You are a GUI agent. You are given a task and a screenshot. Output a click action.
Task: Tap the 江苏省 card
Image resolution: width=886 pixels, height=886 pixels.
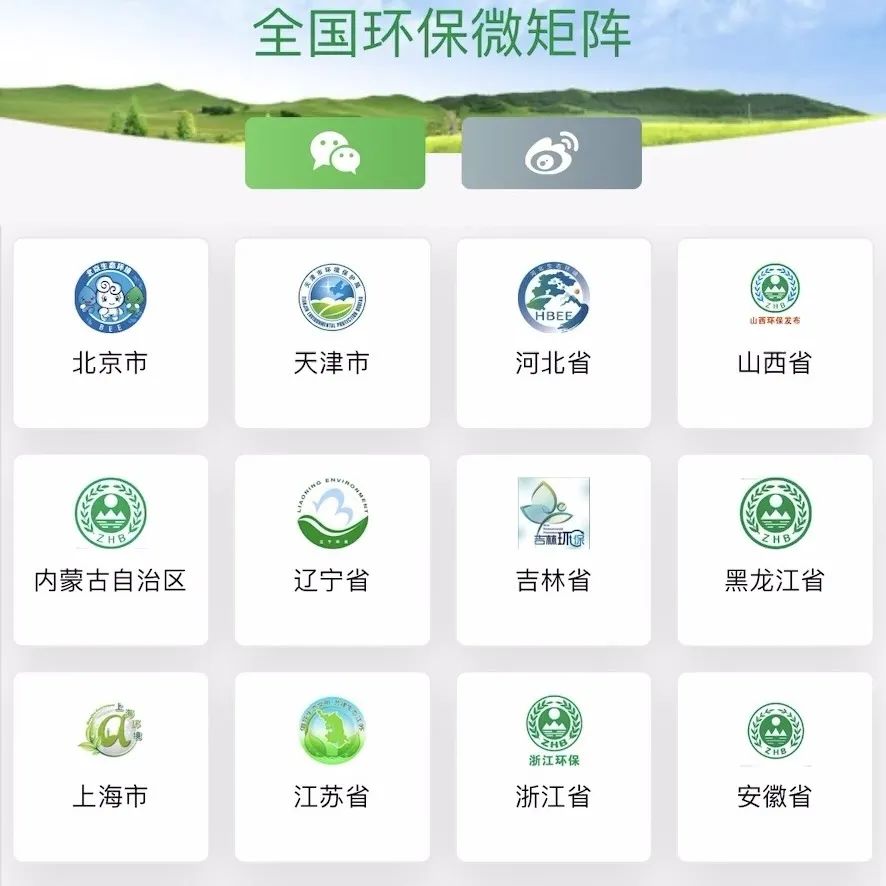pyautogui.click(x=332, y=766)
